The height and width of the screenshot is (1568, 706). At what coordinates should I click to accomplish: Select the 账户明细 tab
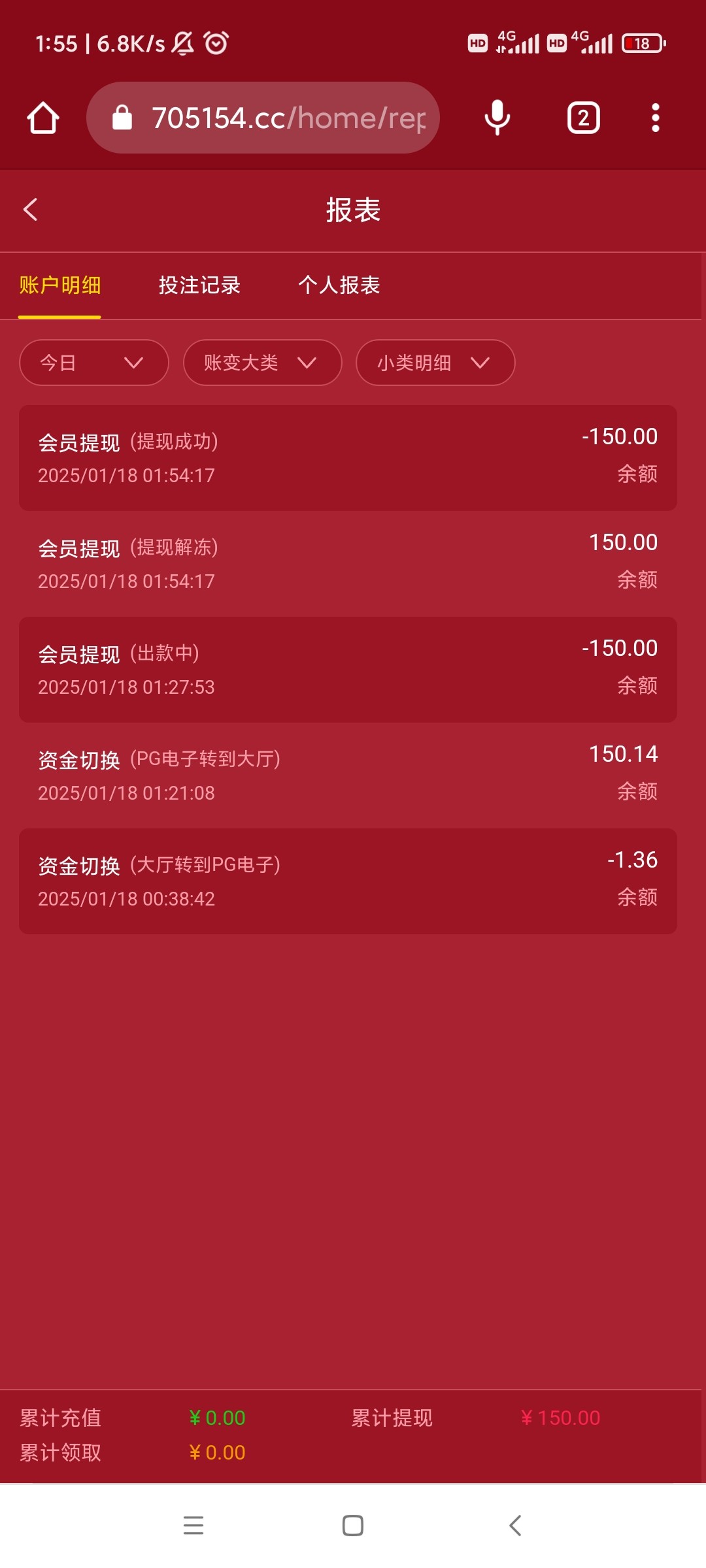point(59,286)
